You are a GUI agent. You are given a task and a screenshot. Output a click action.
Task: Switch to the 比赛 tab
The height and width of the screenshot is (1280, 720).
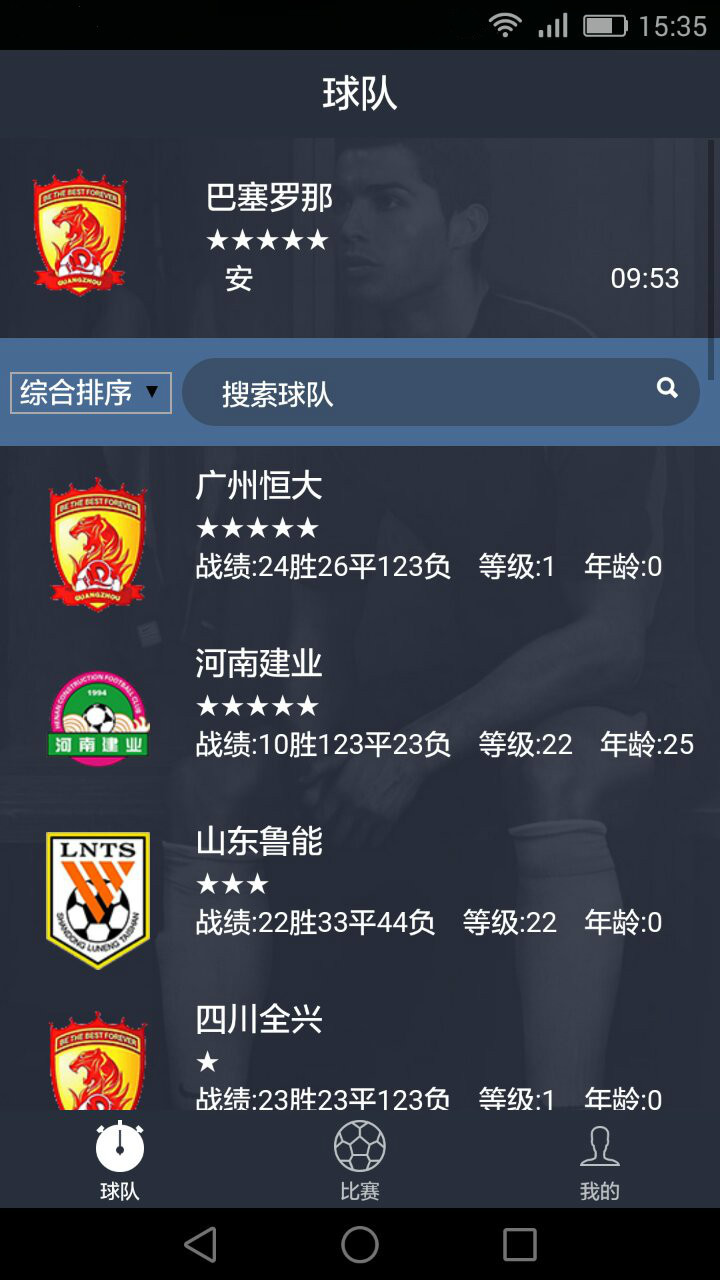click(x=360, y=1160)
